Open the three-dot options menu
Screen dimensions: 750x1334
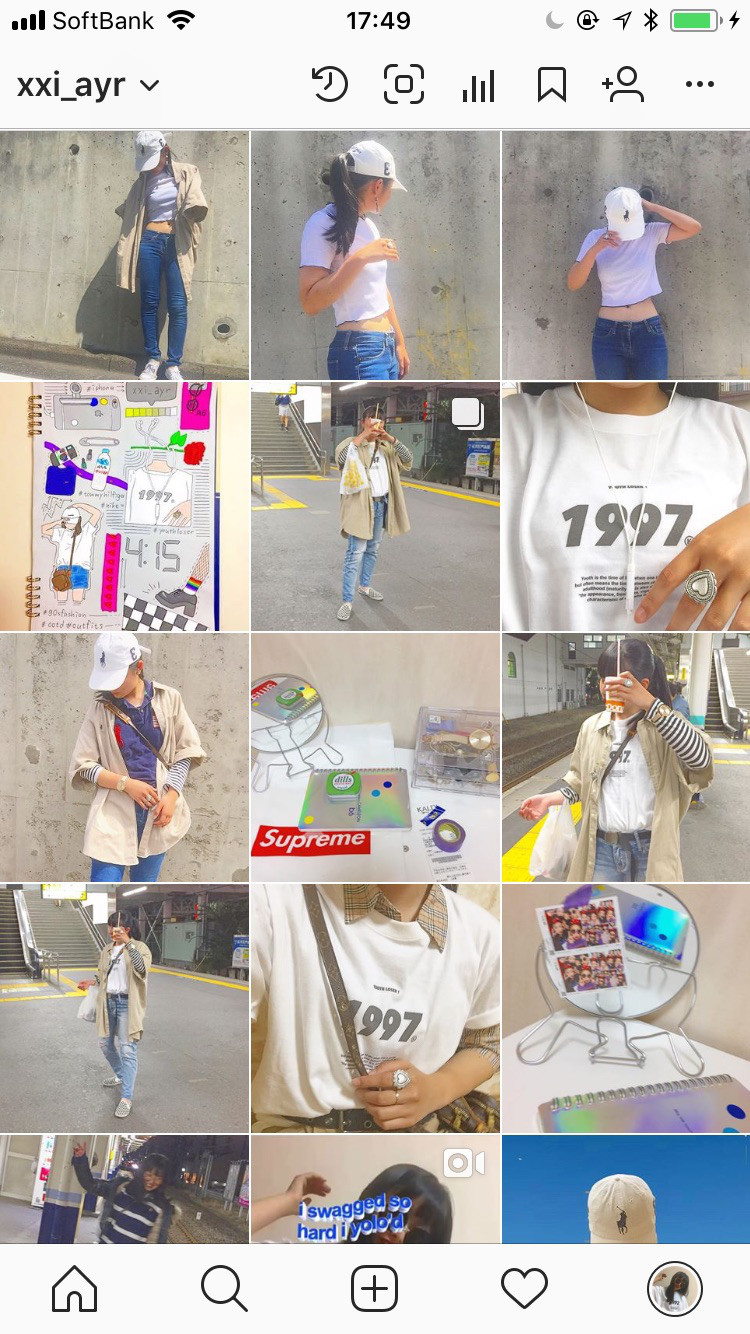(x=700, y=85)
